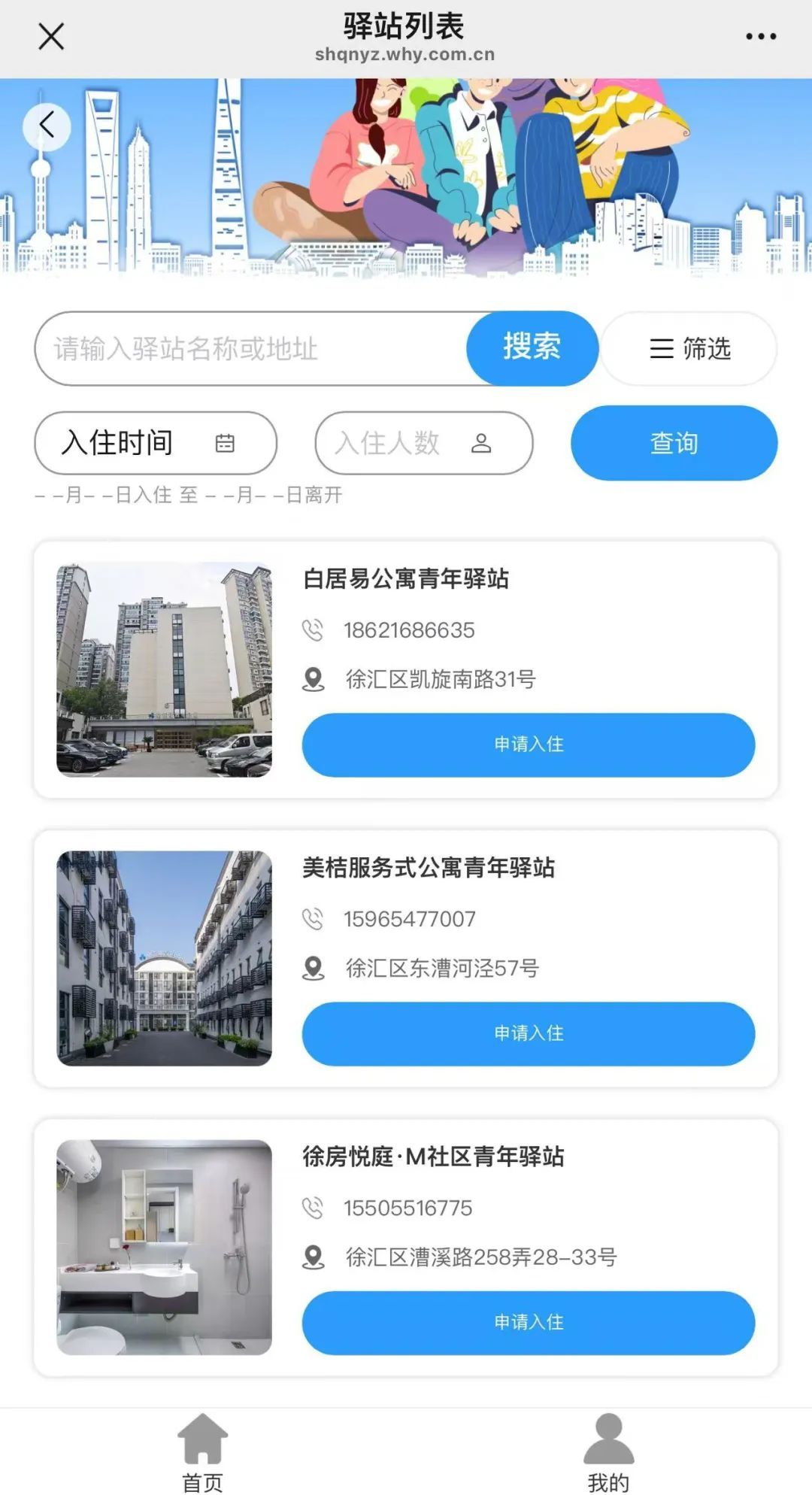Open the 徐房悦庭·M社区青年驿站 photo
The image size is (812, 1495).
[x=164, y=1247]
